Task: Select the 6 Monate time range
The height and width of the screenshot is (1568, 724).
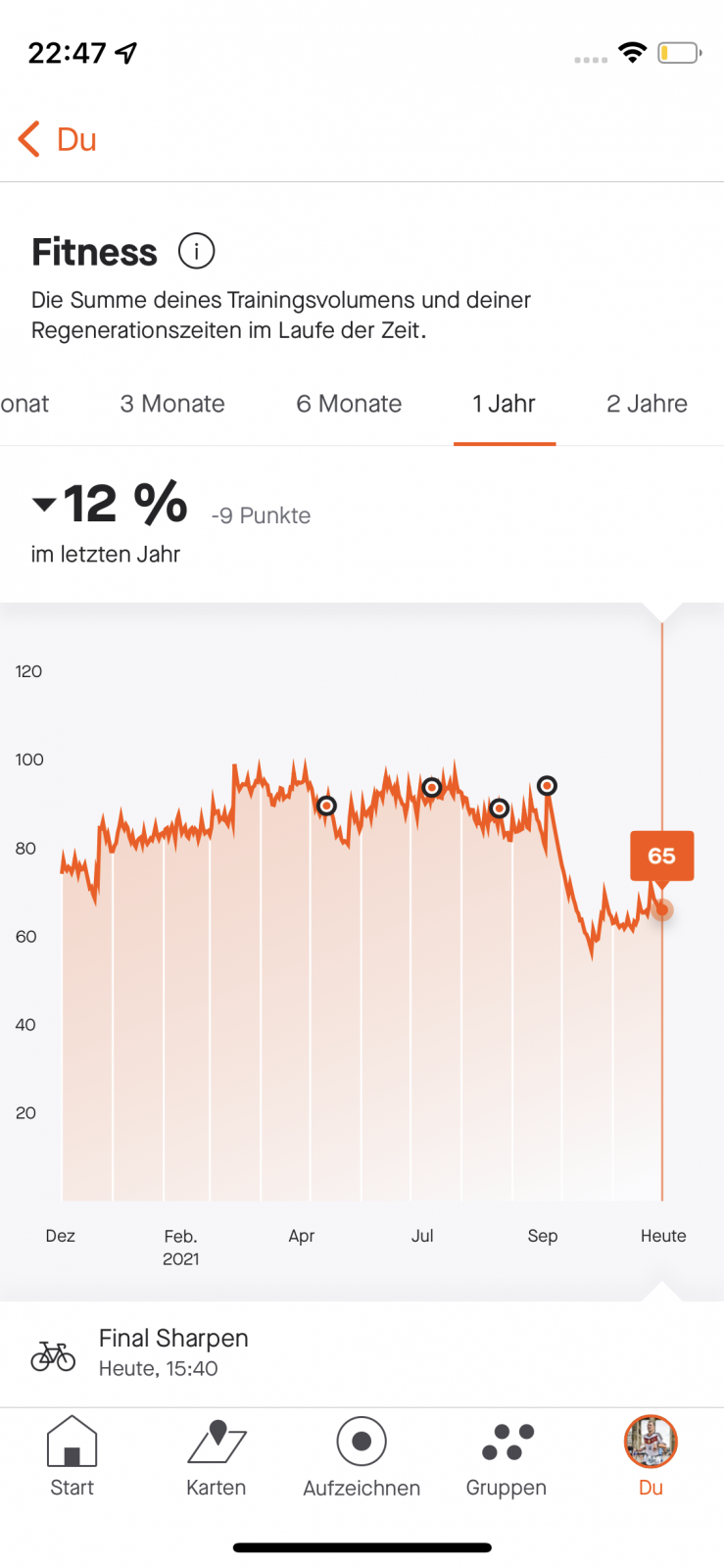Action: pos(349,404)
